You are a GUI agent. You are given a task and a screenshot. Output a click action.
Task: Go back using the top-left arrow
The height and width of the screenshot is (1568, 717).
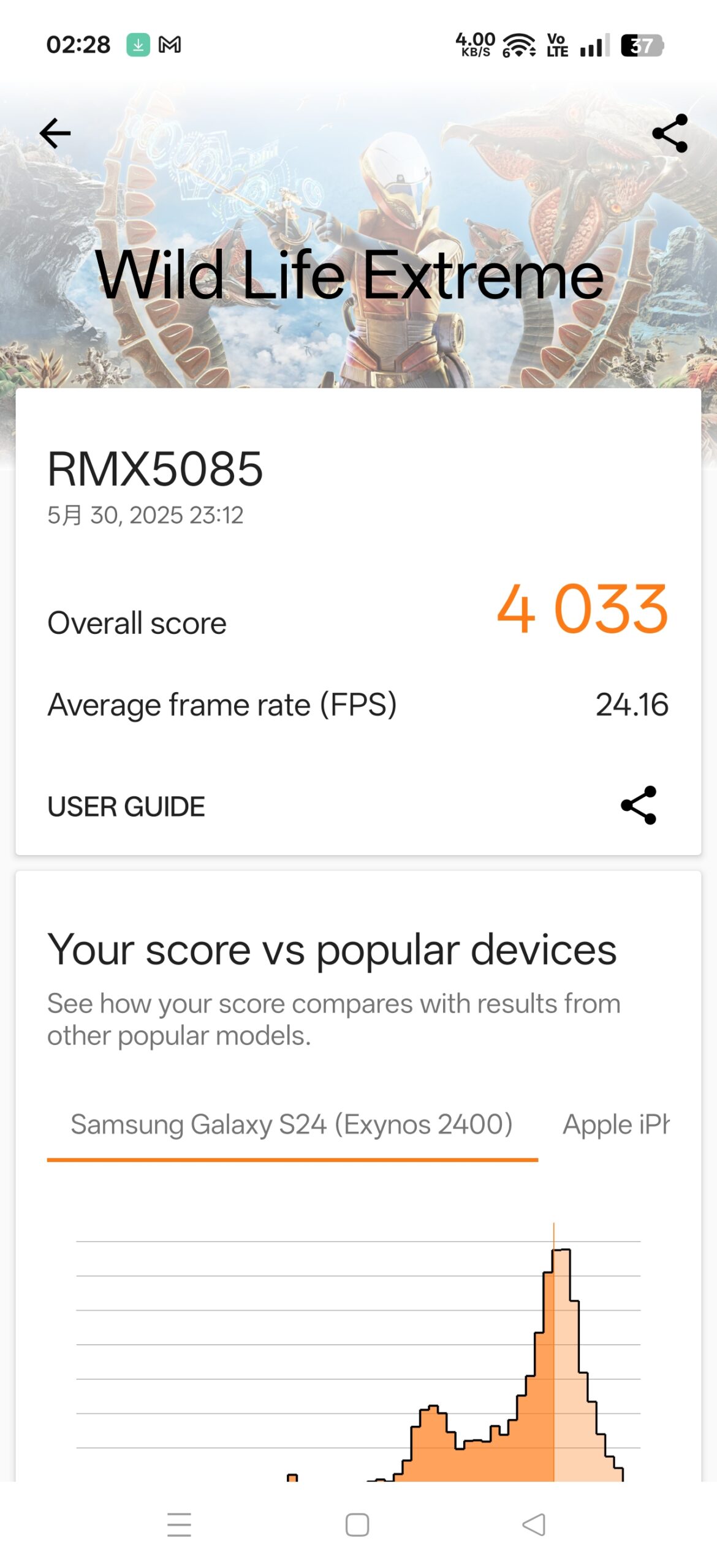[55, 134]
